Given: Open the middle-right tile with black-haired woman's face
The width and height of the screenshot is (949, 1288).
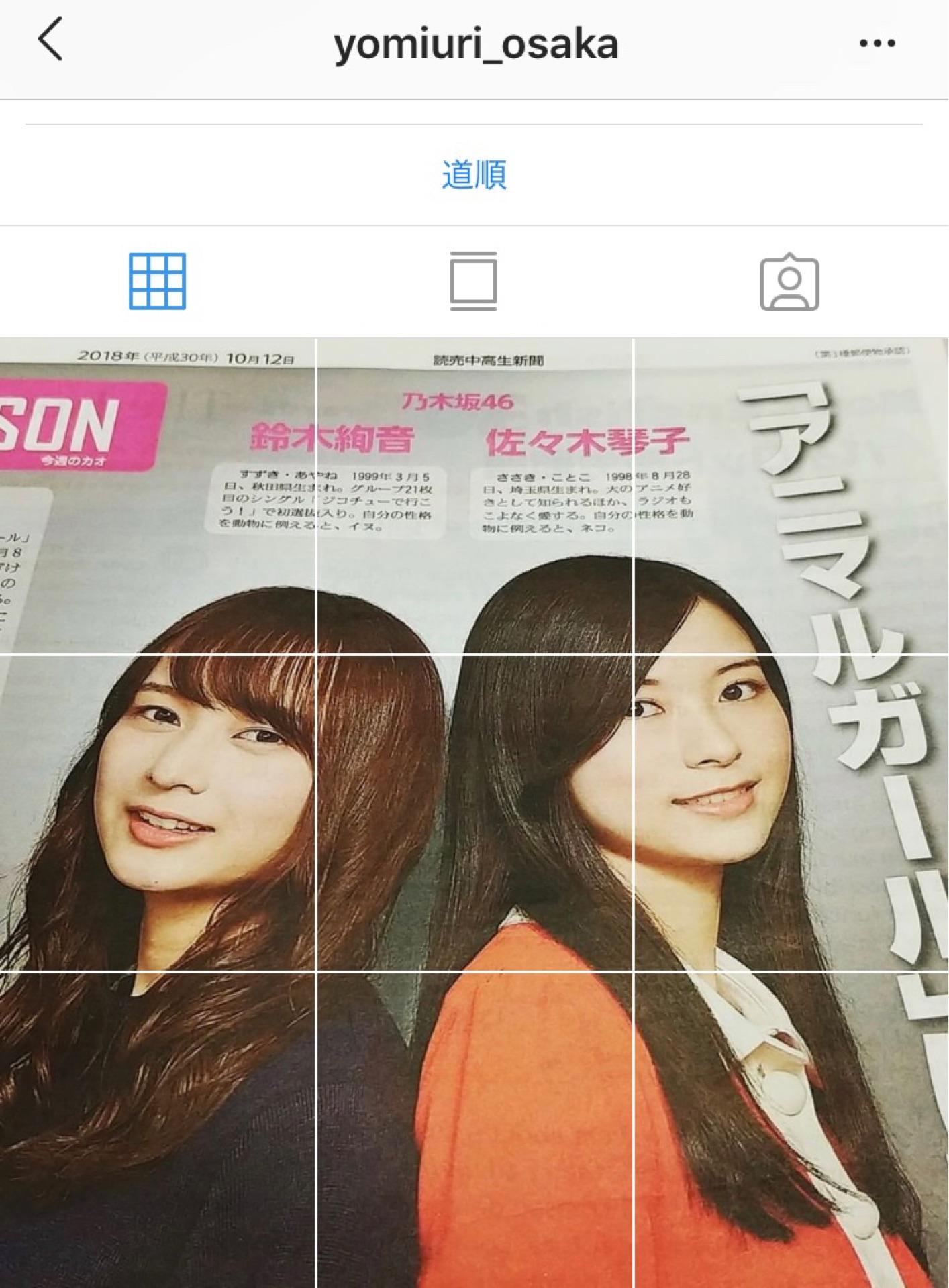Looking at the screenshot, I should [792, 812].
